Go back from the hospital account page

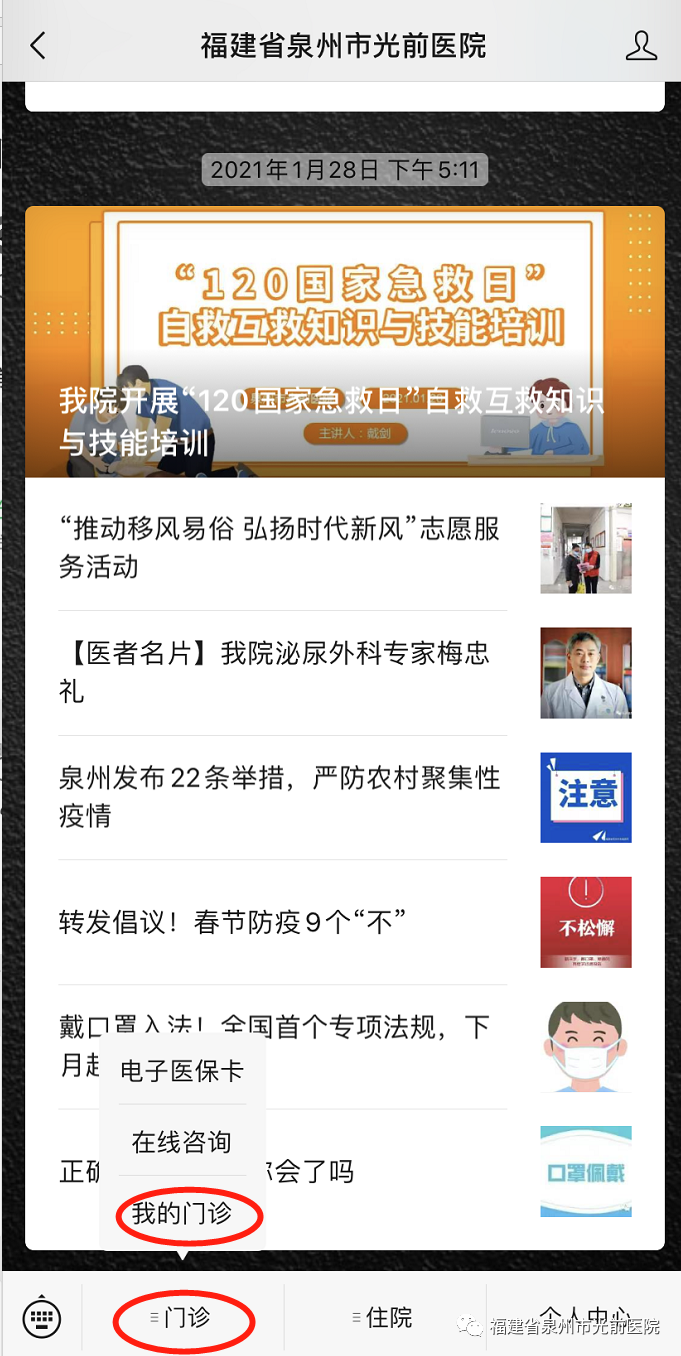tap(38, 46)
